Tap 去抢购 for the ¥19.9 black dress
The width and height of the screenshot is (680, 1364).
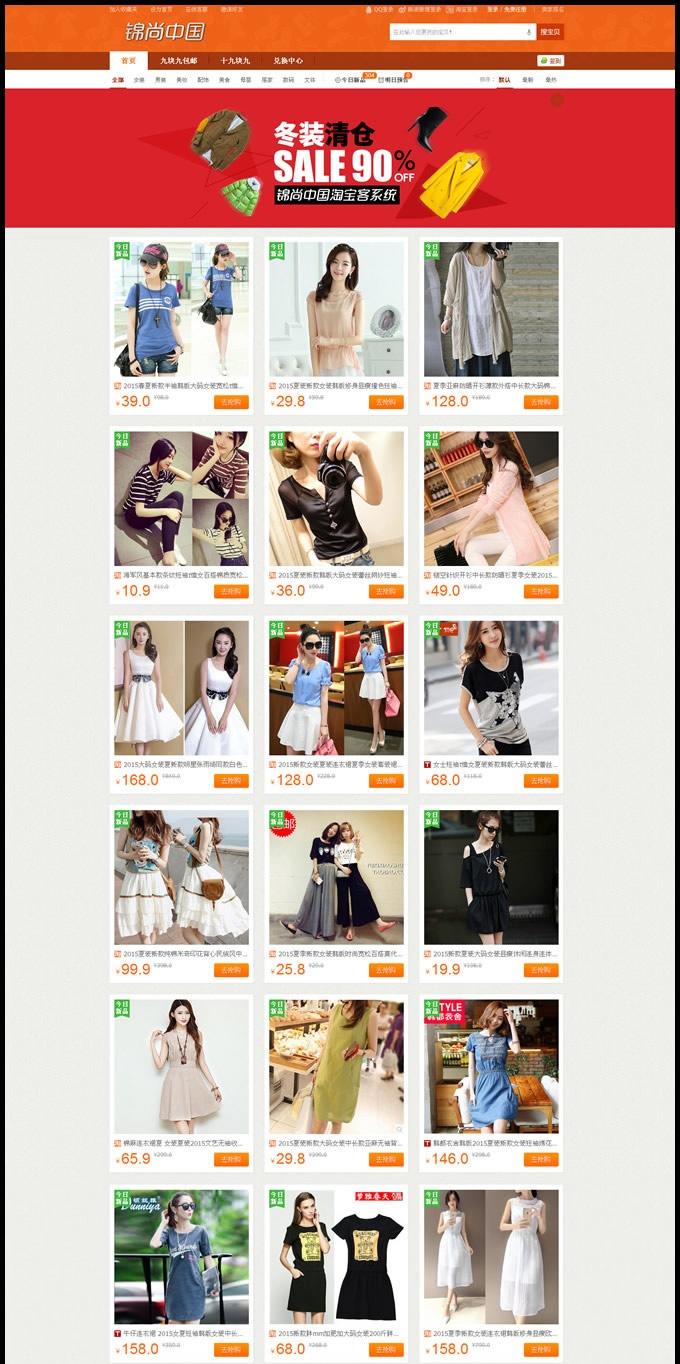541,970
